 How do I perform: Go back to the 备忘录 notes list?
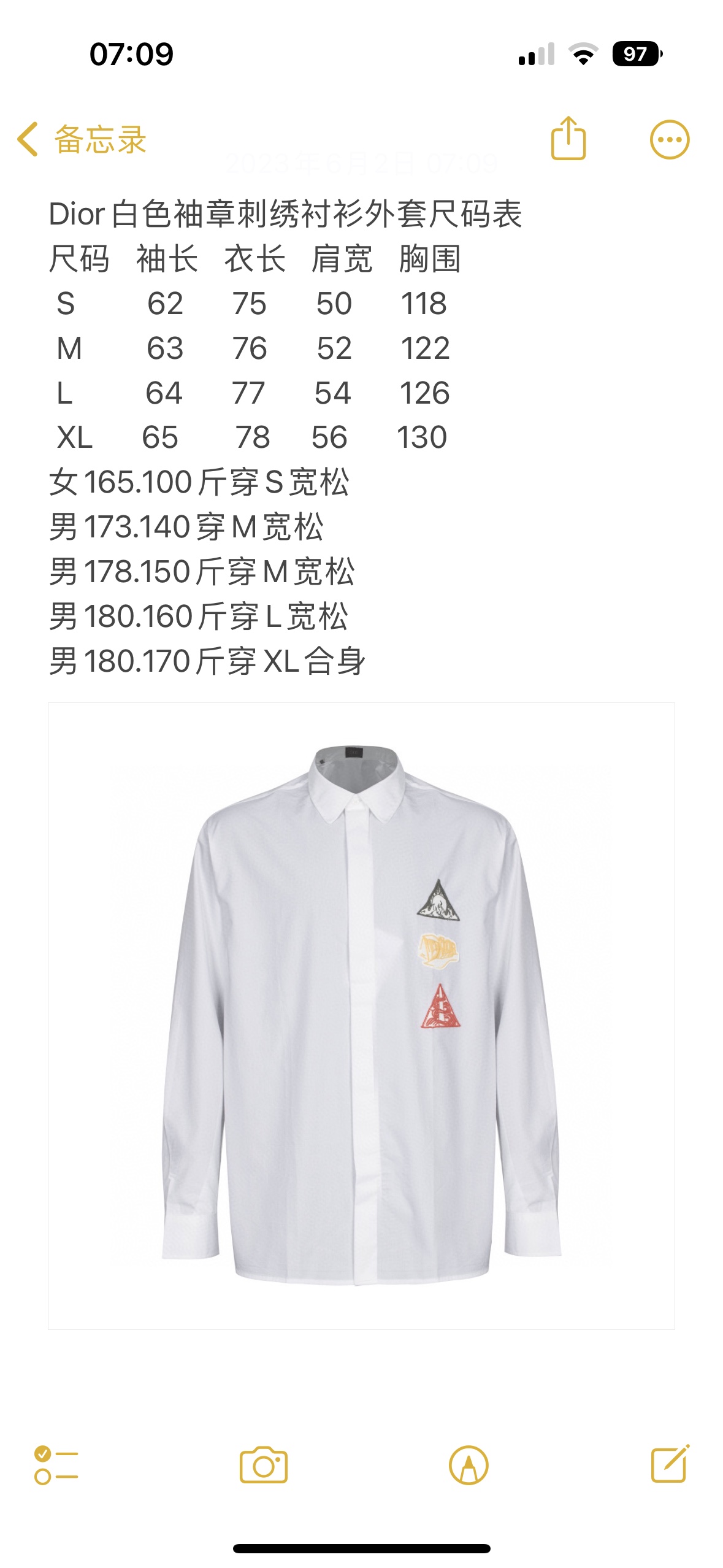point(82,139)
